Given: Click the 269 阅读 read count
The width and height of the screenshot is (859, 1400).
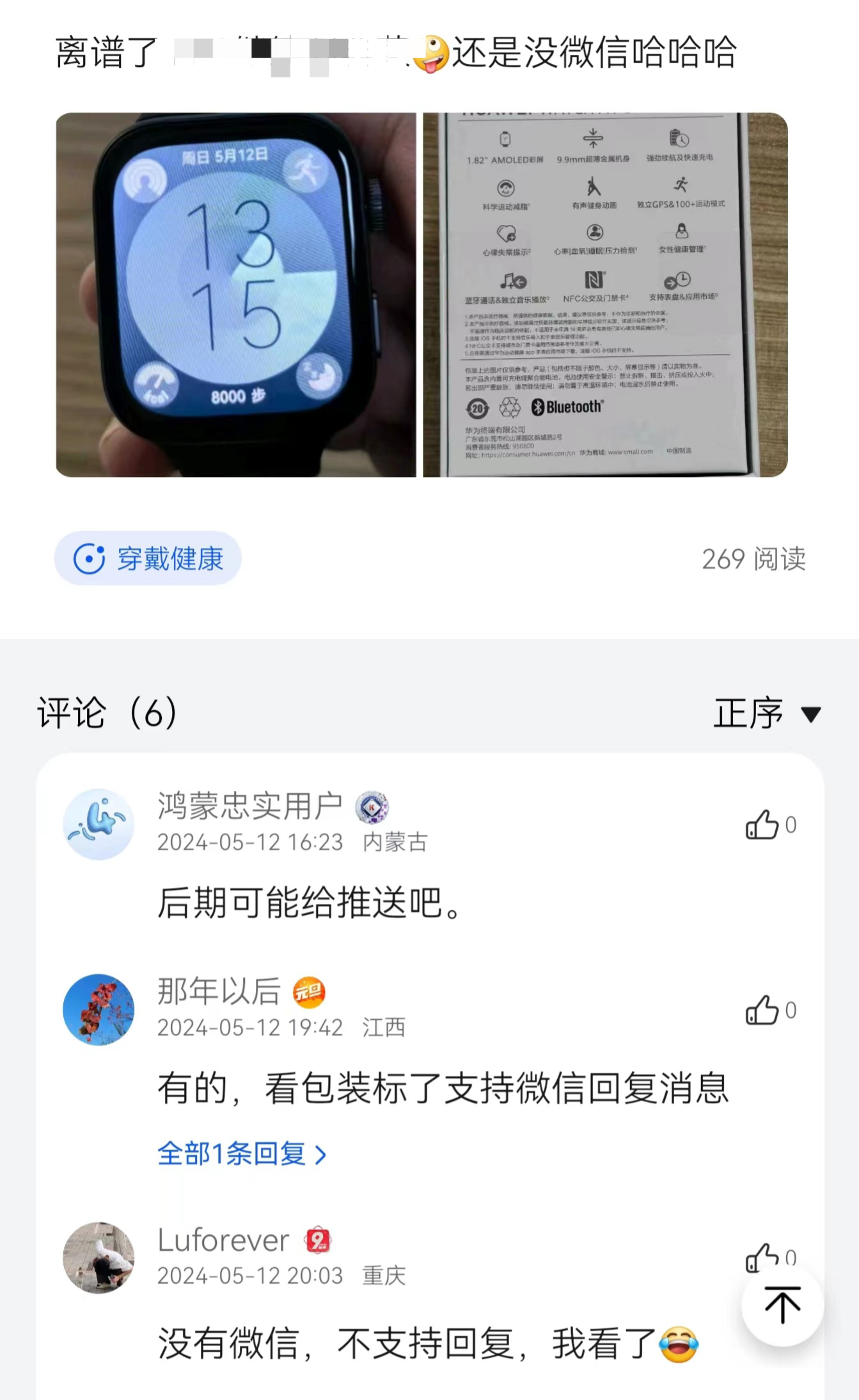Looking at the screenshot, I should point(755,559).
